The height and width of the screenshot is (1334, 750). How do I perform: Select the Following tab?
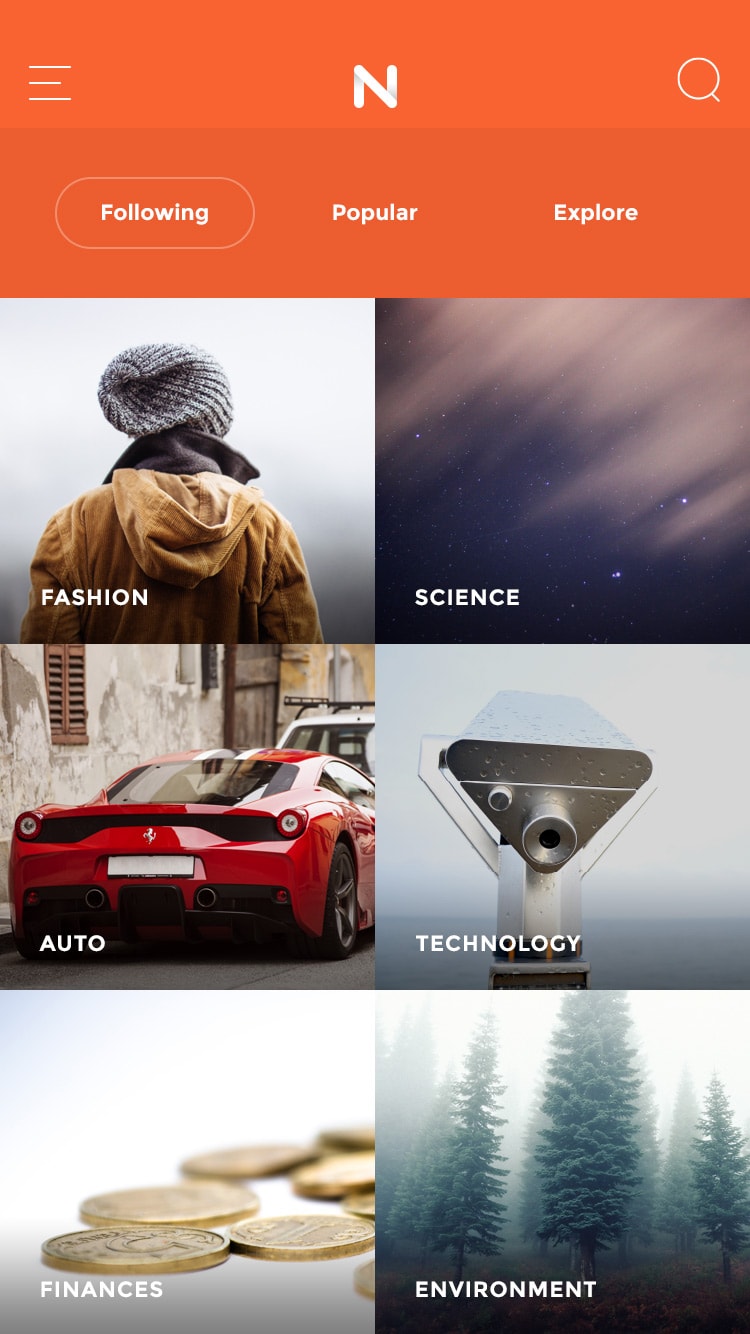[x=155, y=213]
